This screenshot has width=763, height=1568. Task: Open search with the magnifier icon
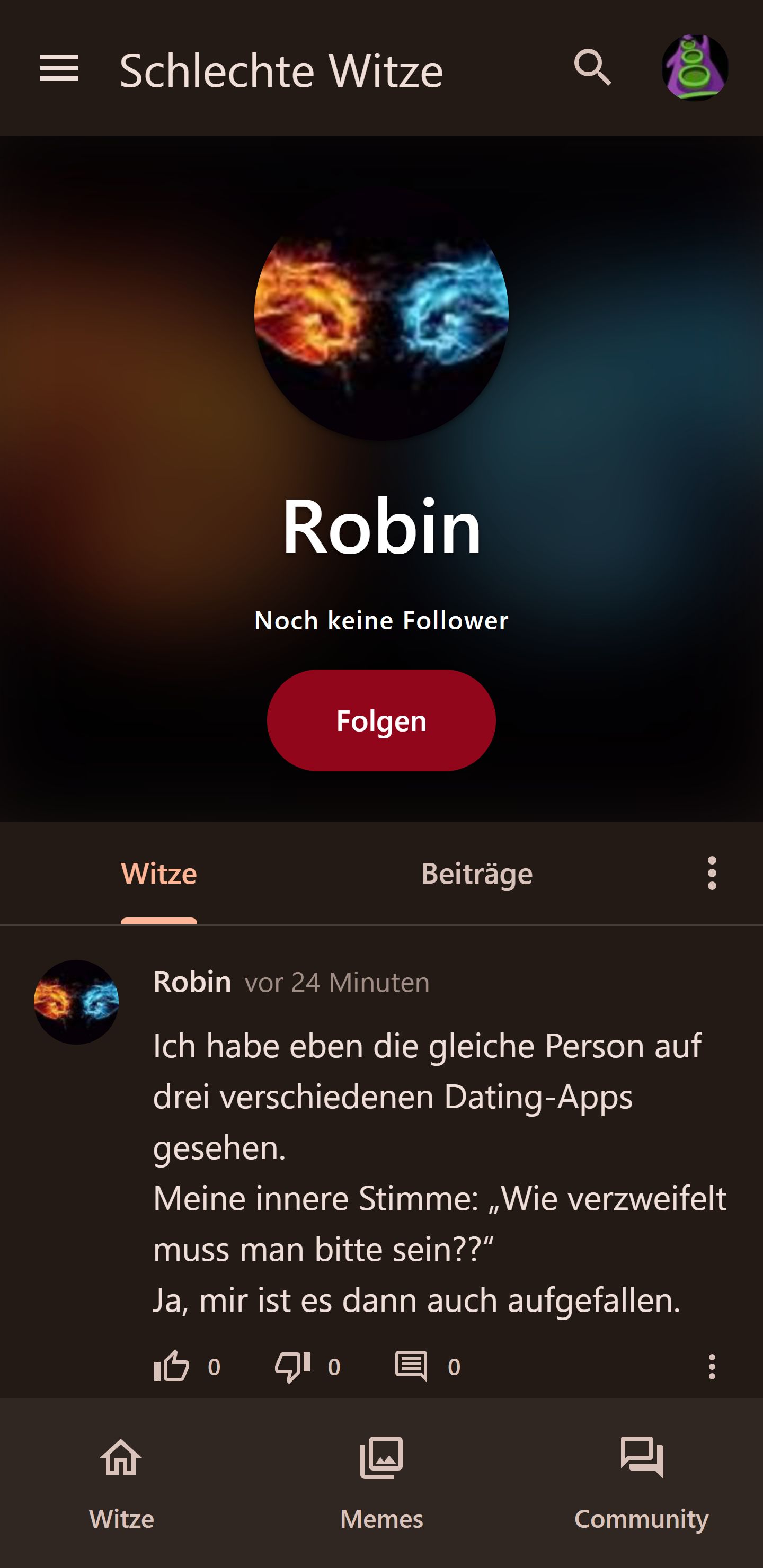coord(592,68)
